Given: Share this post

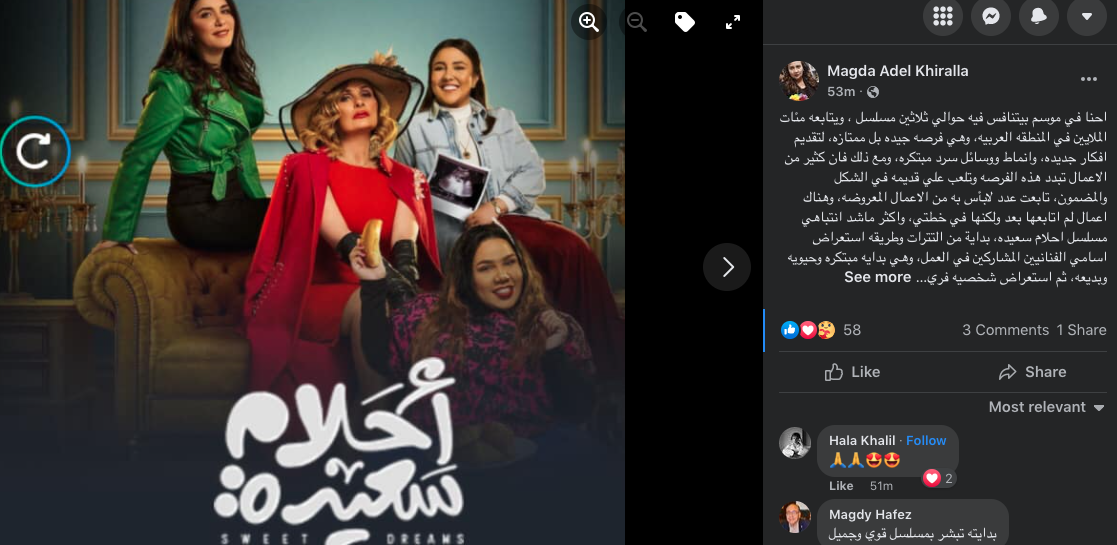Looking at the screenshot, I should (x=1032, y=372).
